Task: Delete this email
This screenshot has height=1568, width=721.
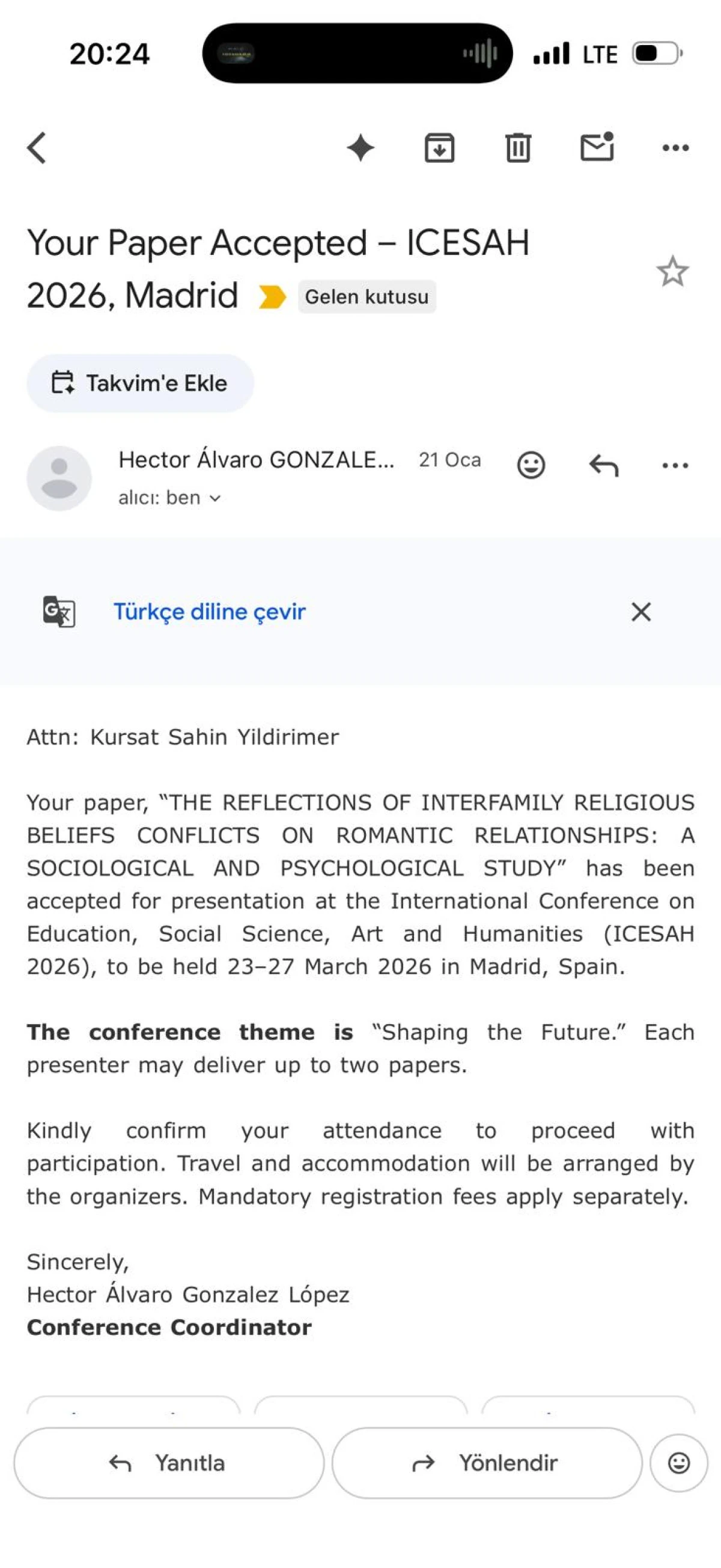Action: (x=518, y=148)
